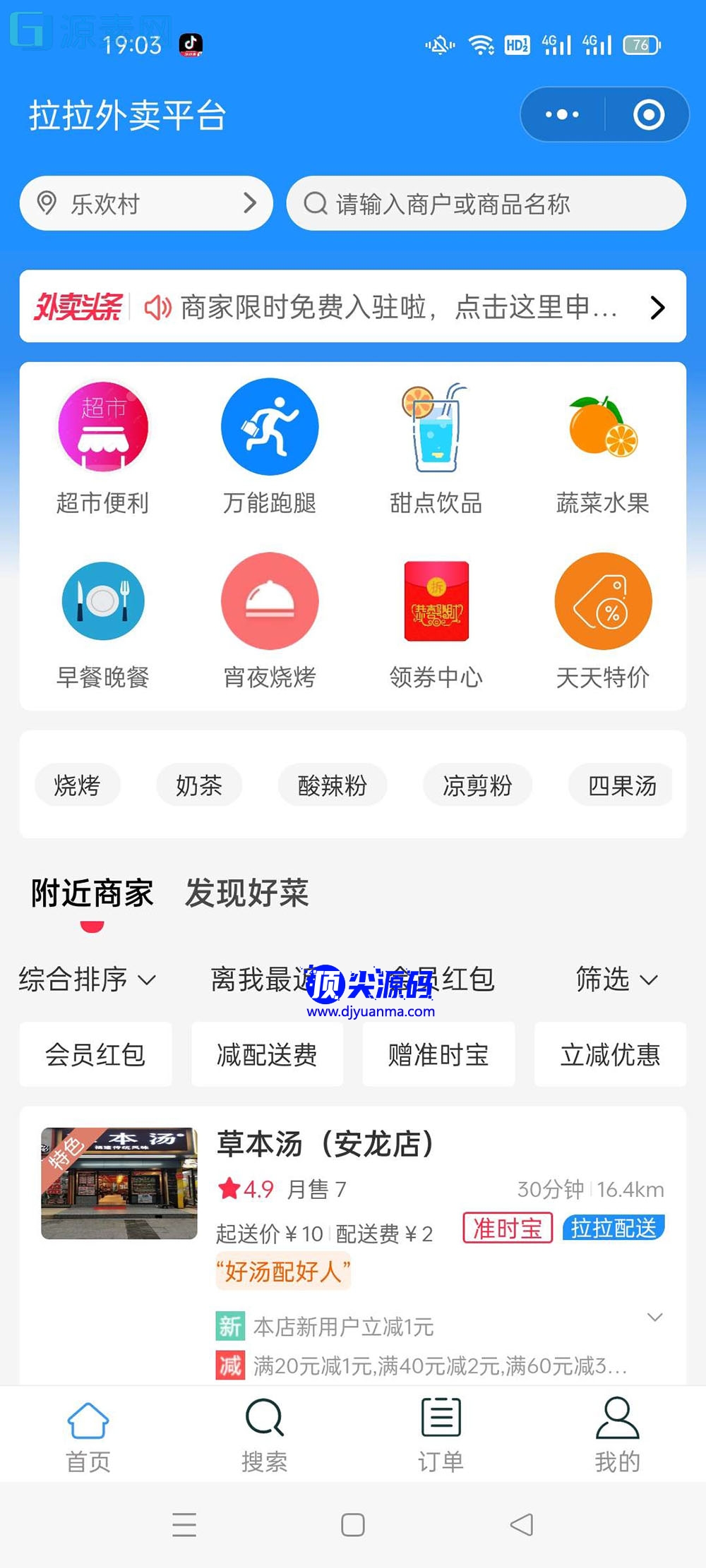Select the 酸辣粉 chip

pos(333,785)
